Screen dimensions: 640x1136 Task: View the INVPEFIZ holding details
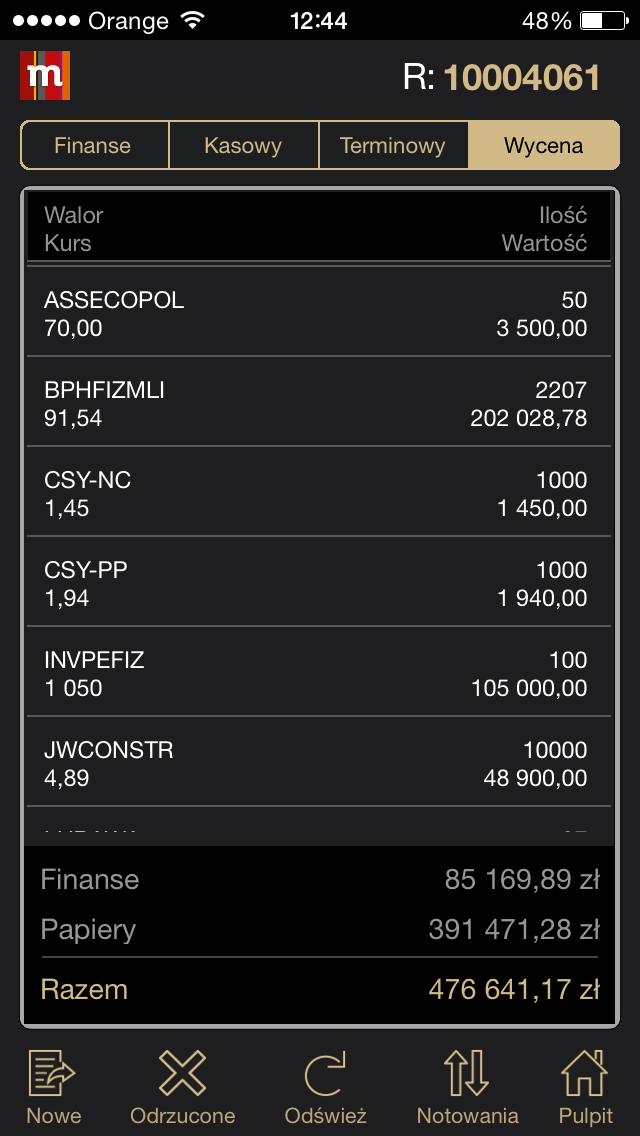click(x=318, y=674)
